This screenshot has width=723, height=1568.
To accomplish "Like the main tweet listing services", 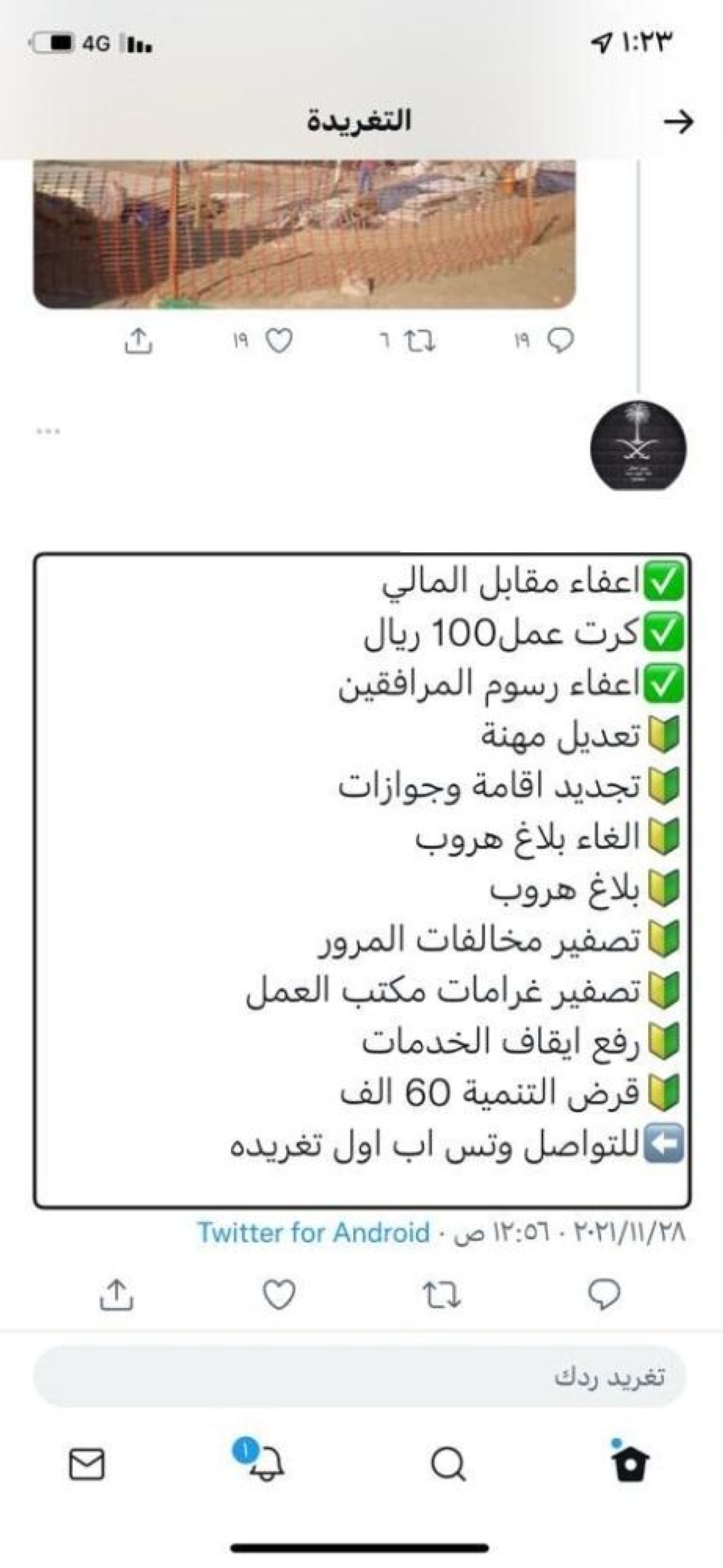I will pyautogui.click(x=278, y=1294).
